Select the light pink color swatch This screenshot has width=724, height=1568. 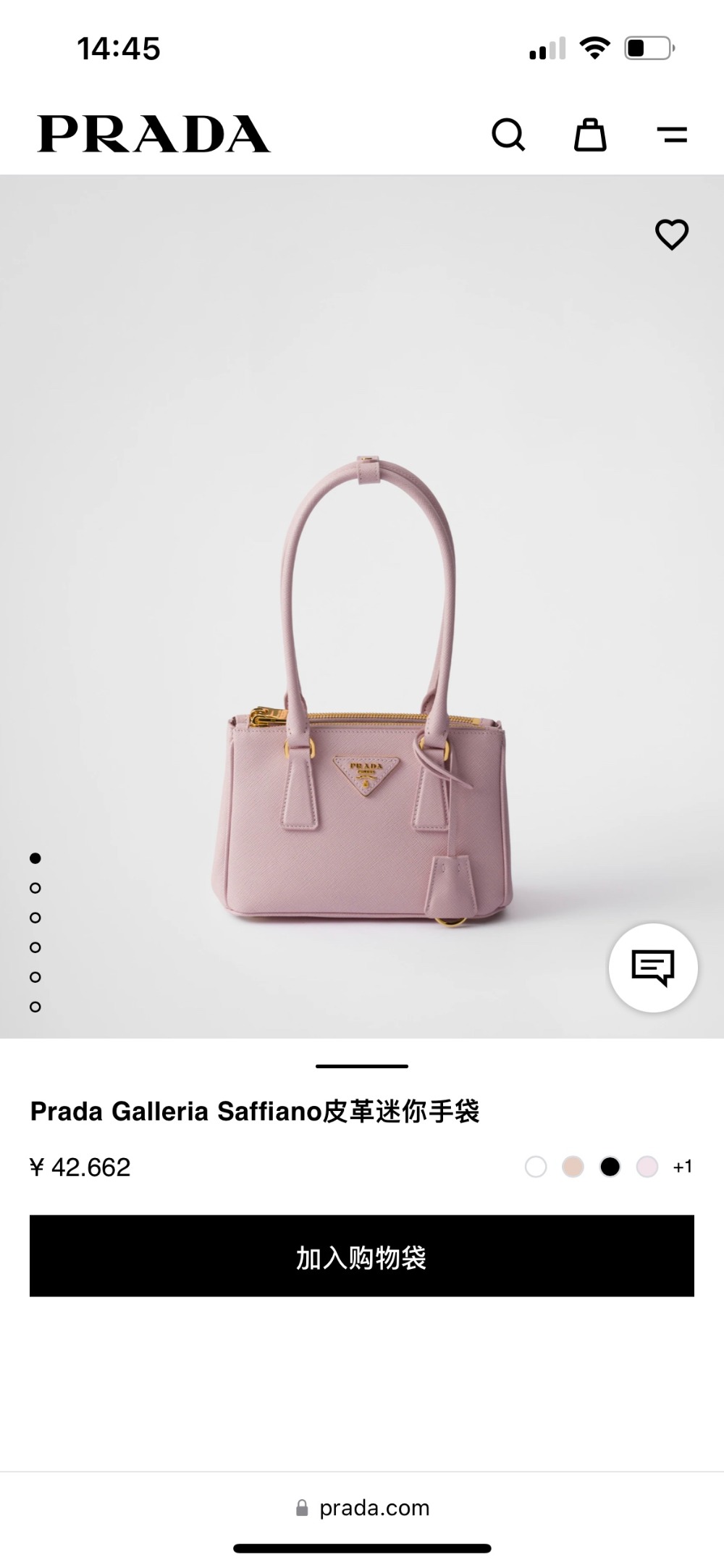[x=647, y=1167]
